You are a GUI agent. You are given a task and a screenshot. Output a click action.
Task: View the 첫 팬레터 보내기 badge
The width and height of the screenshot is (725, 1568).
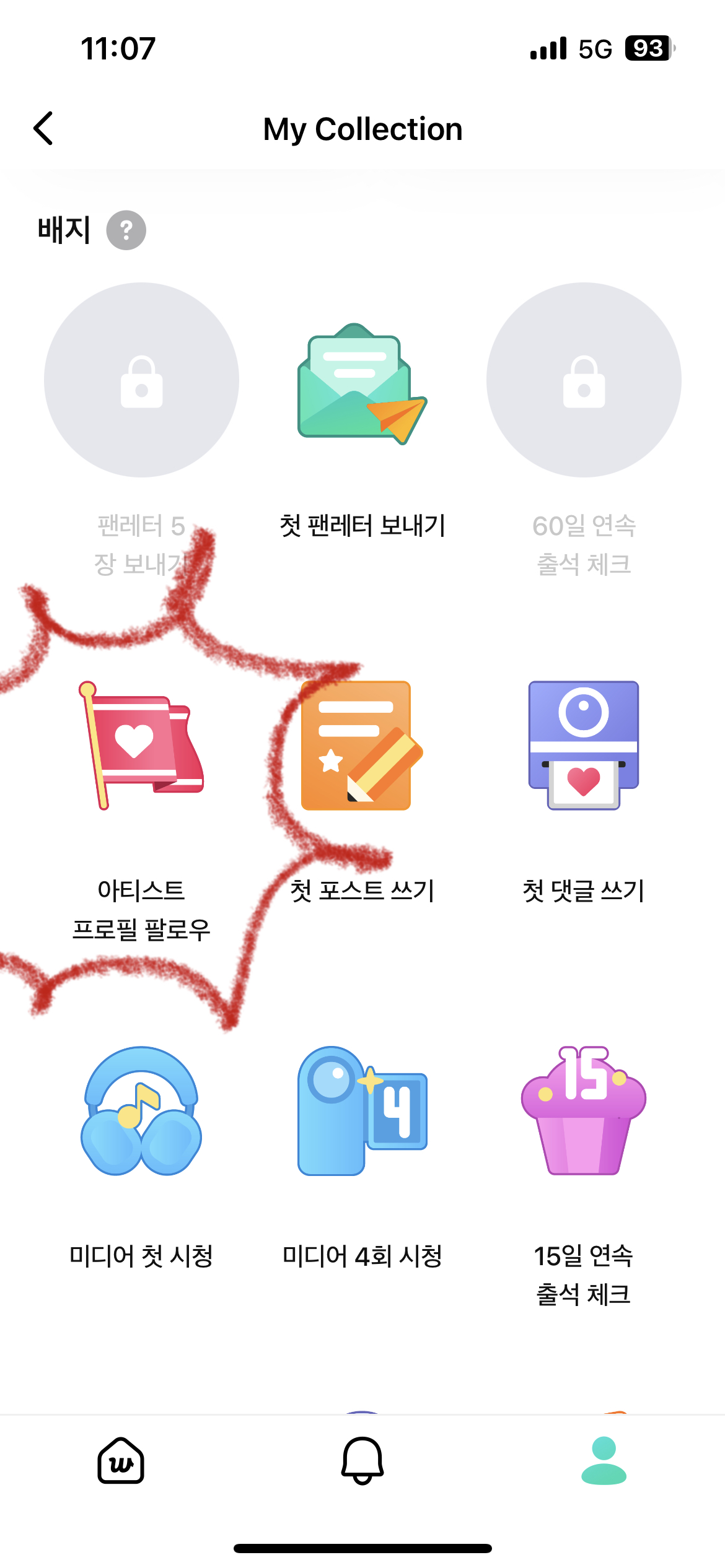[x=362, y=384]
